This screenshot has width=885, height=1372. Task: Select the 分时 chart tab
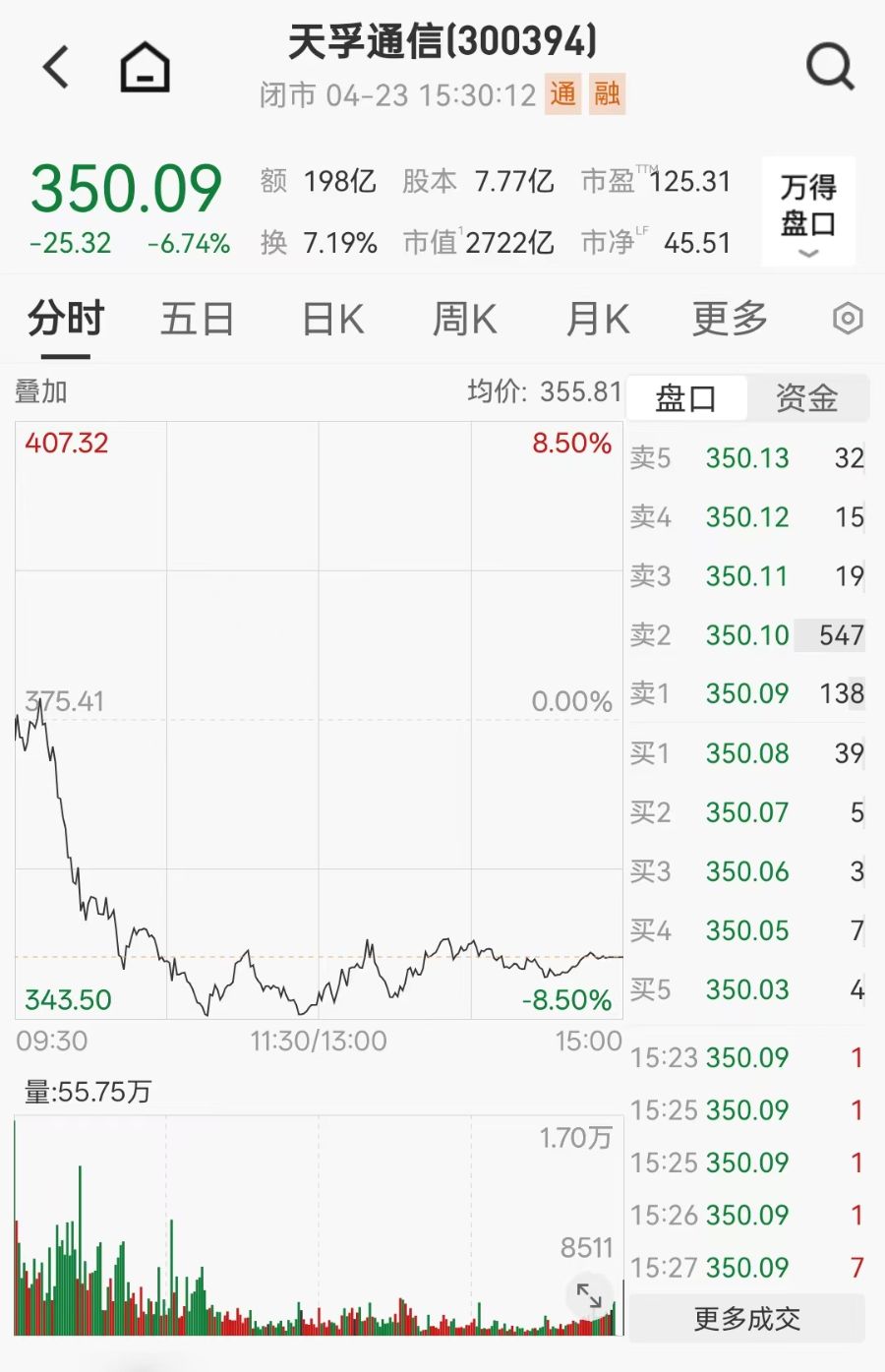tap(66, 320)
